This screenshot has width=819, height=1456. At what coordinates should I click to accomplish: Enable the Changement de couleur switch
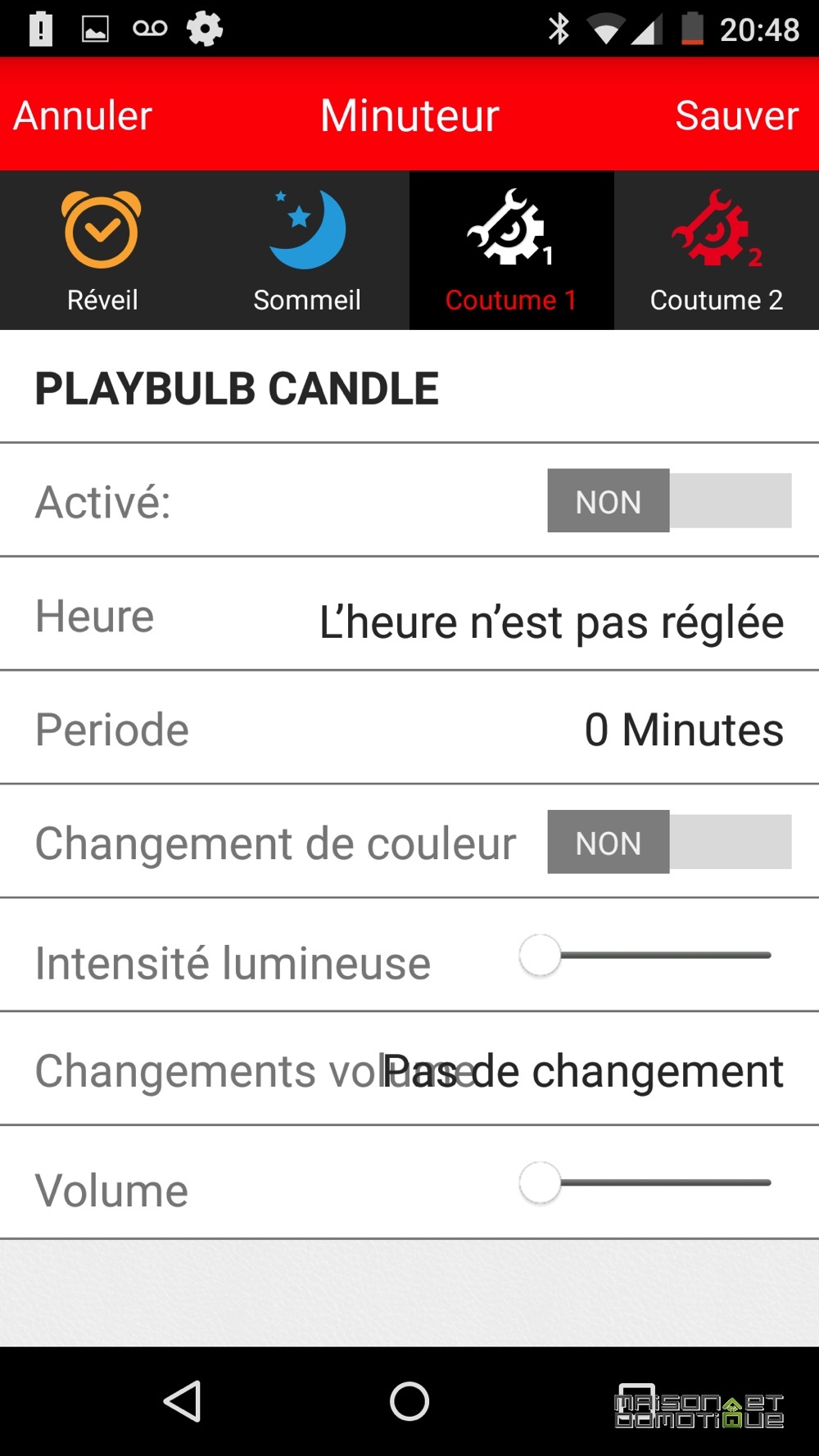[669, 842]
